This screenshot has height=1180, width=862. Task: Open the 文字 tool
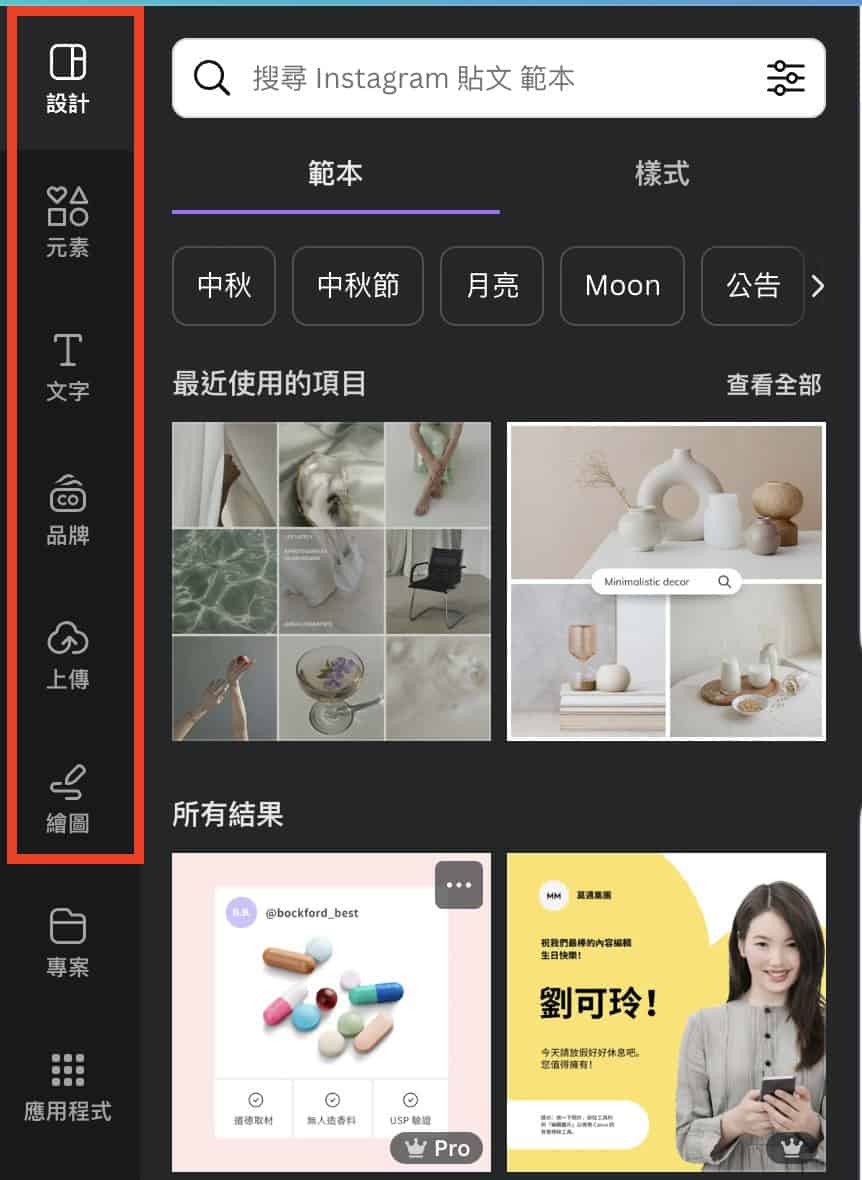pos(68,365)
